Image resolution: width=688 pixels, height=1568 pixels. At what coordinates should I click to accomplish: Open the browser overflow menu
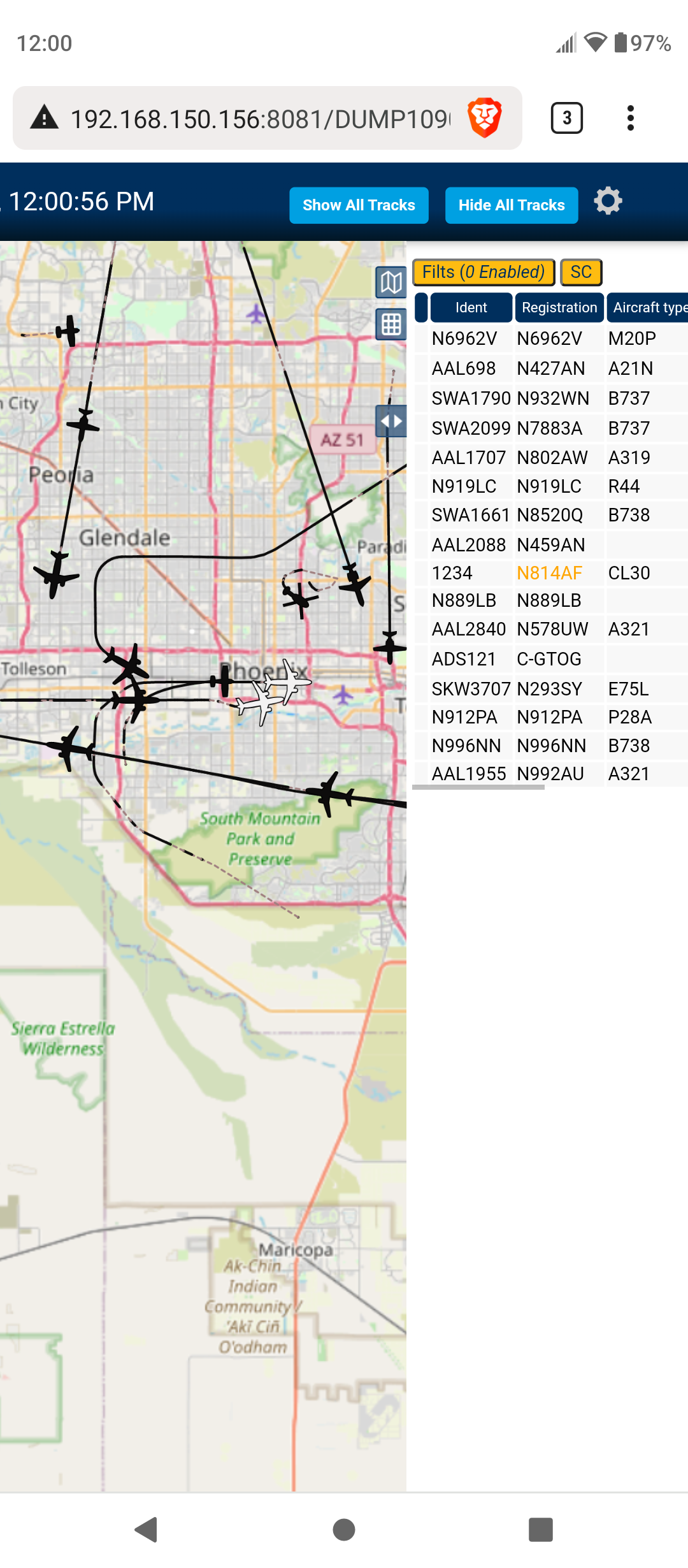click(631, 118)
